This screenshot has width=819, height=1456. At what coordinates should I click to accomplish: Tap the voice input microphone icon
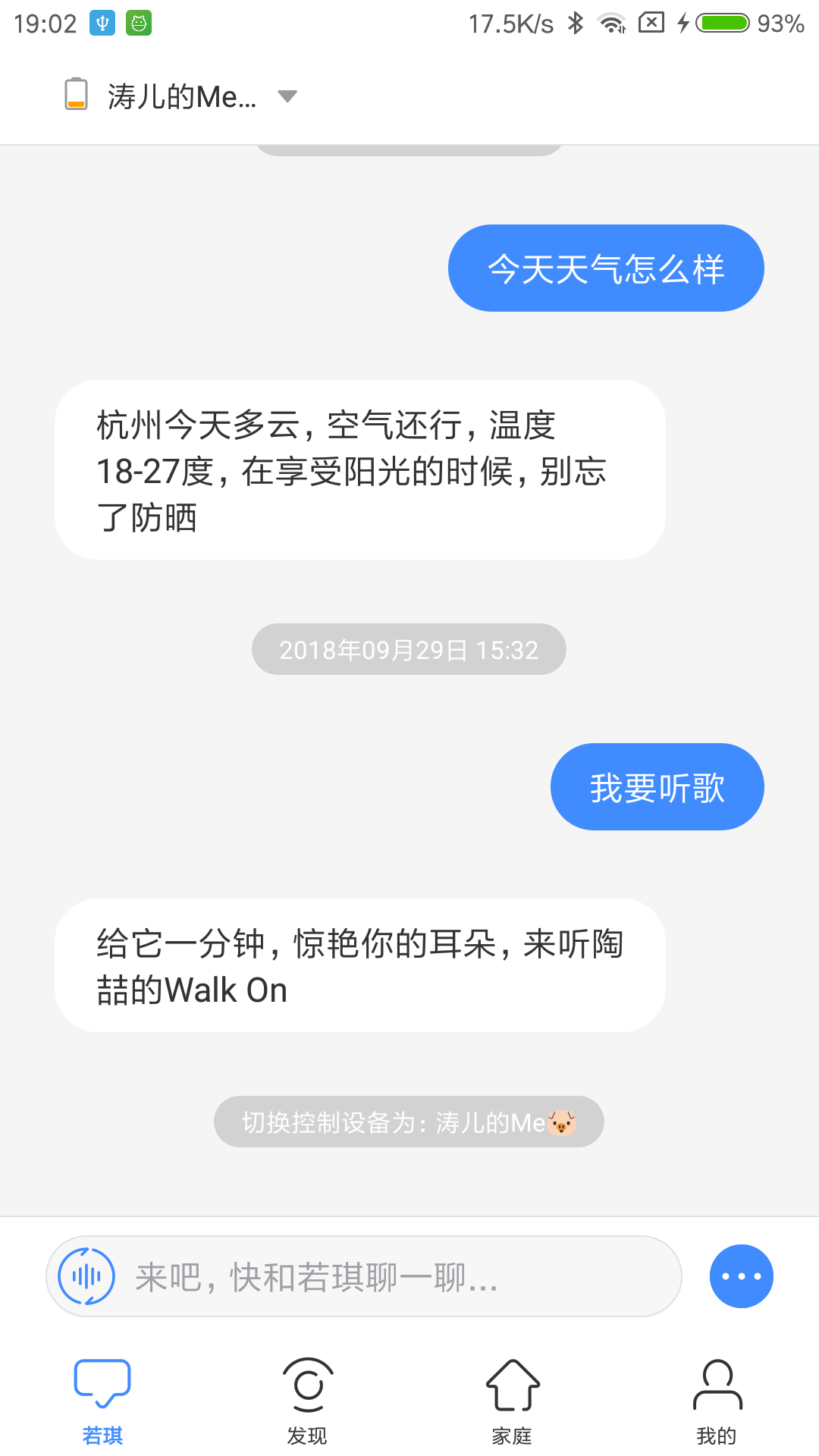click(x=87, y=1276)
